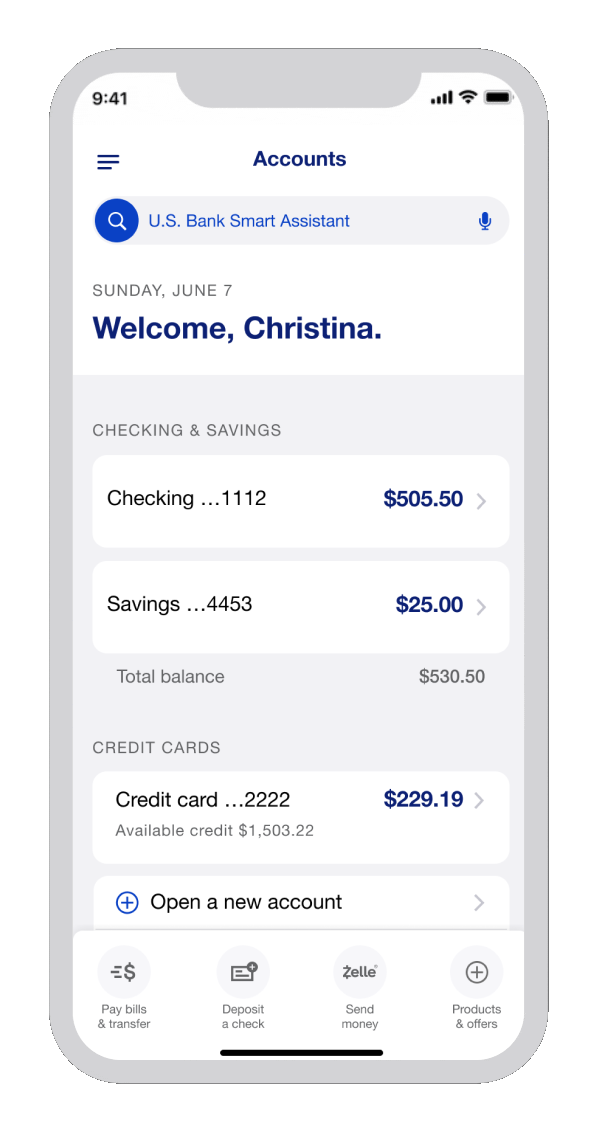
Task: View the Savings …4453 account
Action: point(300,606)
